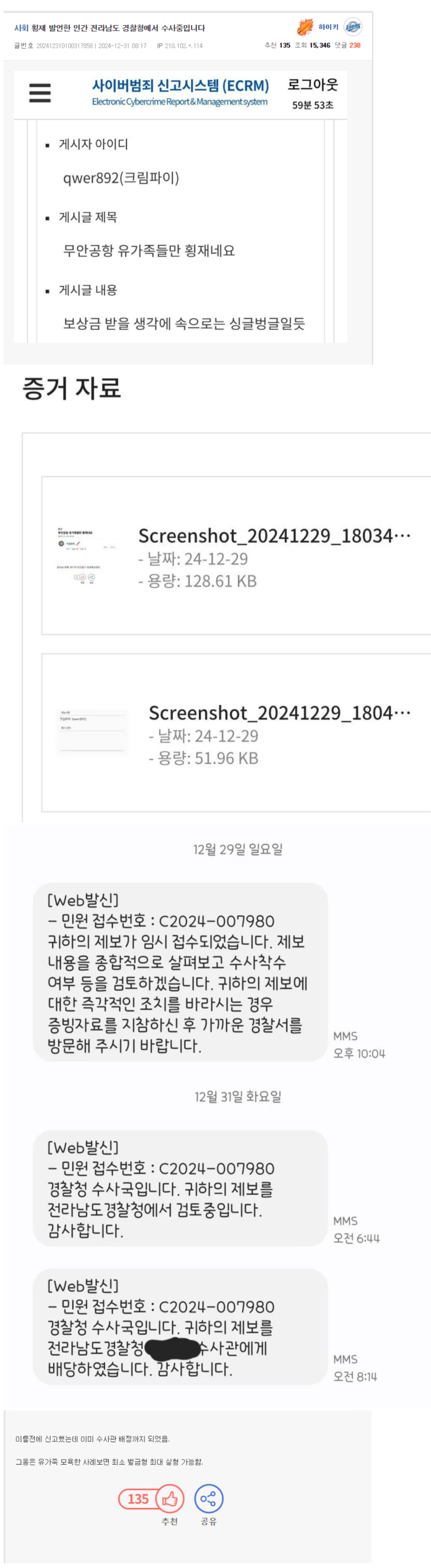Recommend this post with the thumbs-up
This screenshot has width=431, height=1568.
pos(170,1498)
